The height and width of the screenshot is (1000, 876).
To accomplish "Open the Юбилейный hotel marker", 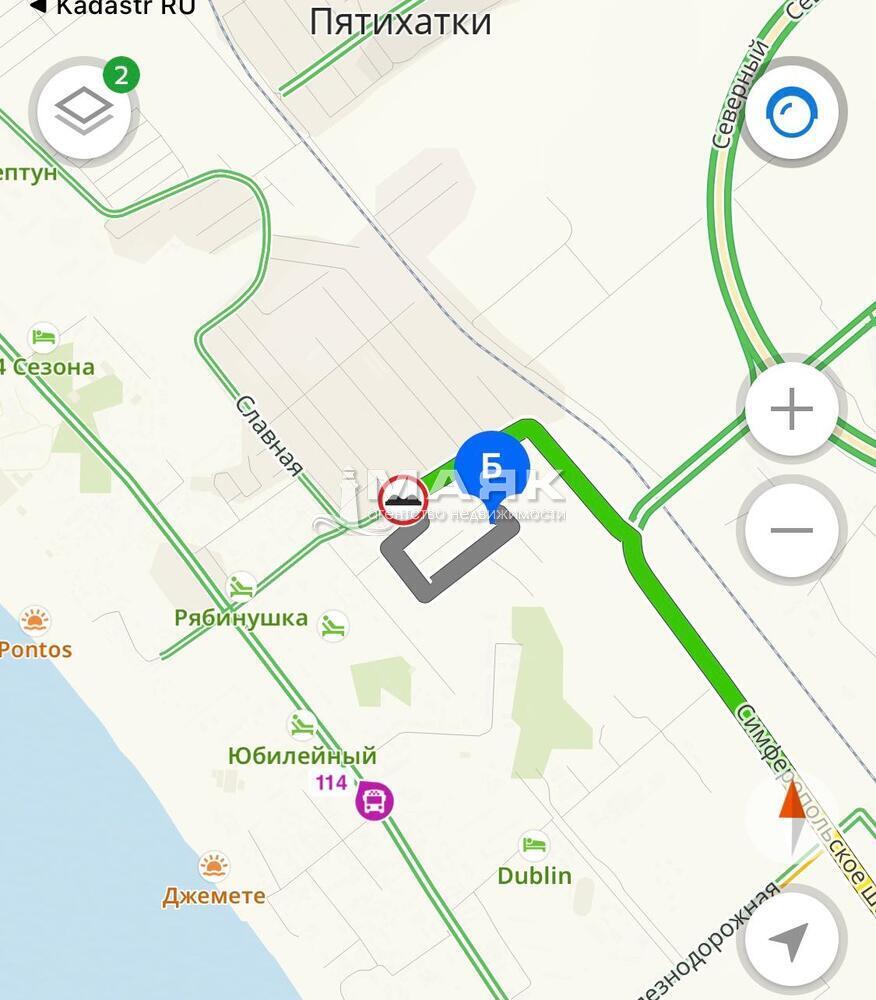I will pyautogui.click(x=302, y=725).
